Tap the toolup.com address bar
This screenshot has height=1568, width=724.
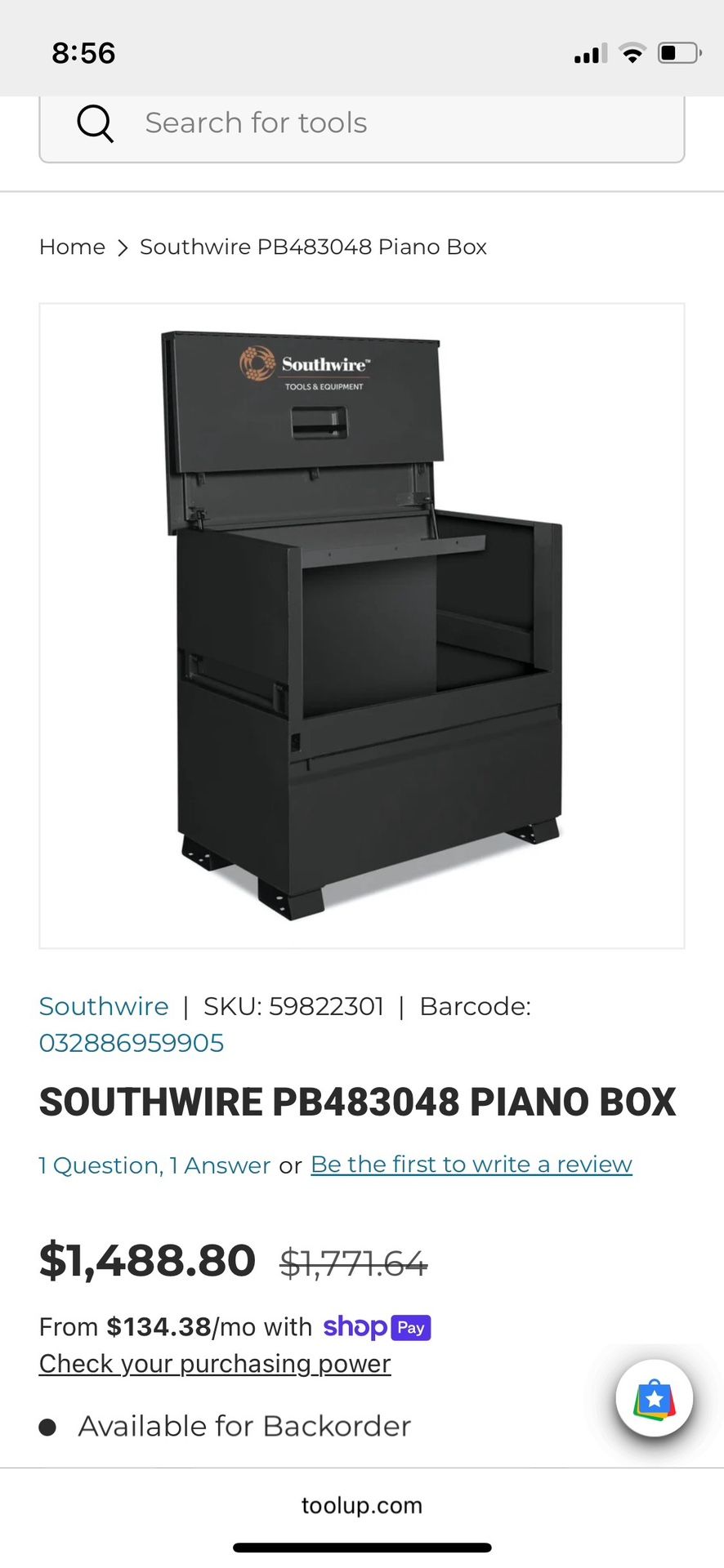point(362,1505)
